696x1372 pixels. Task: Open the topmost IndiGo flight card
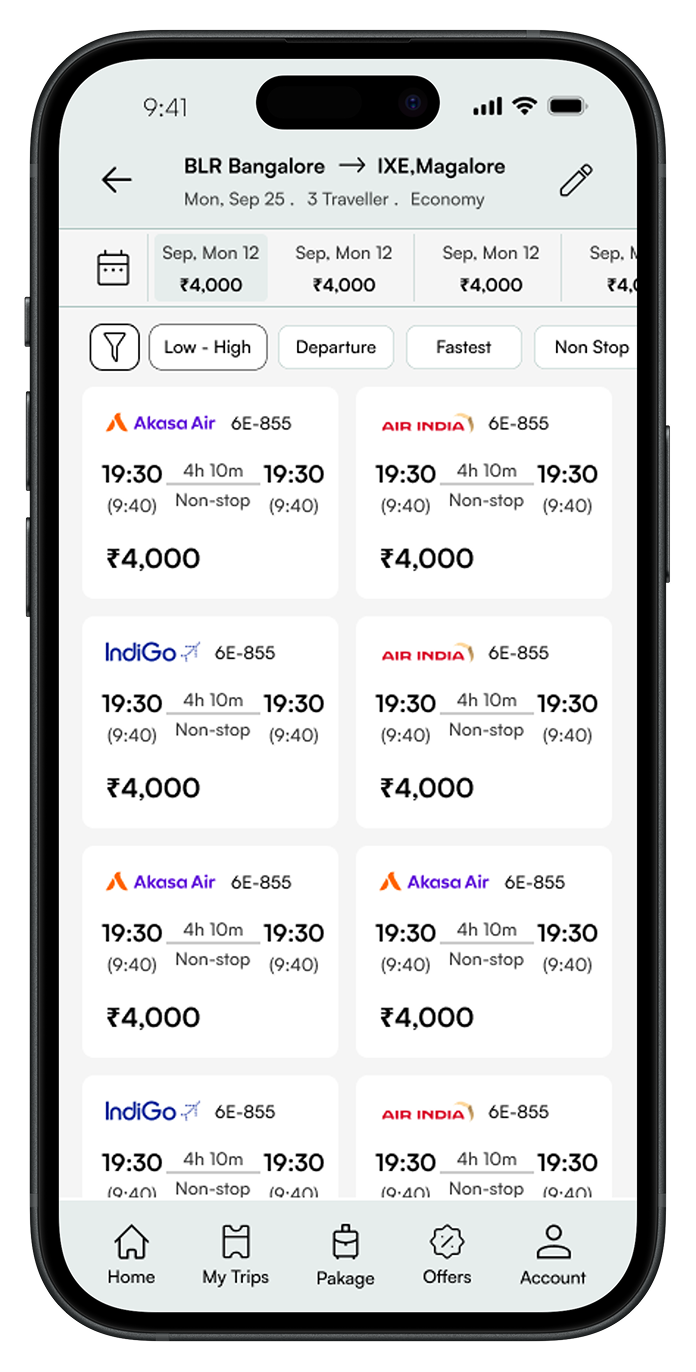(210, 722)
